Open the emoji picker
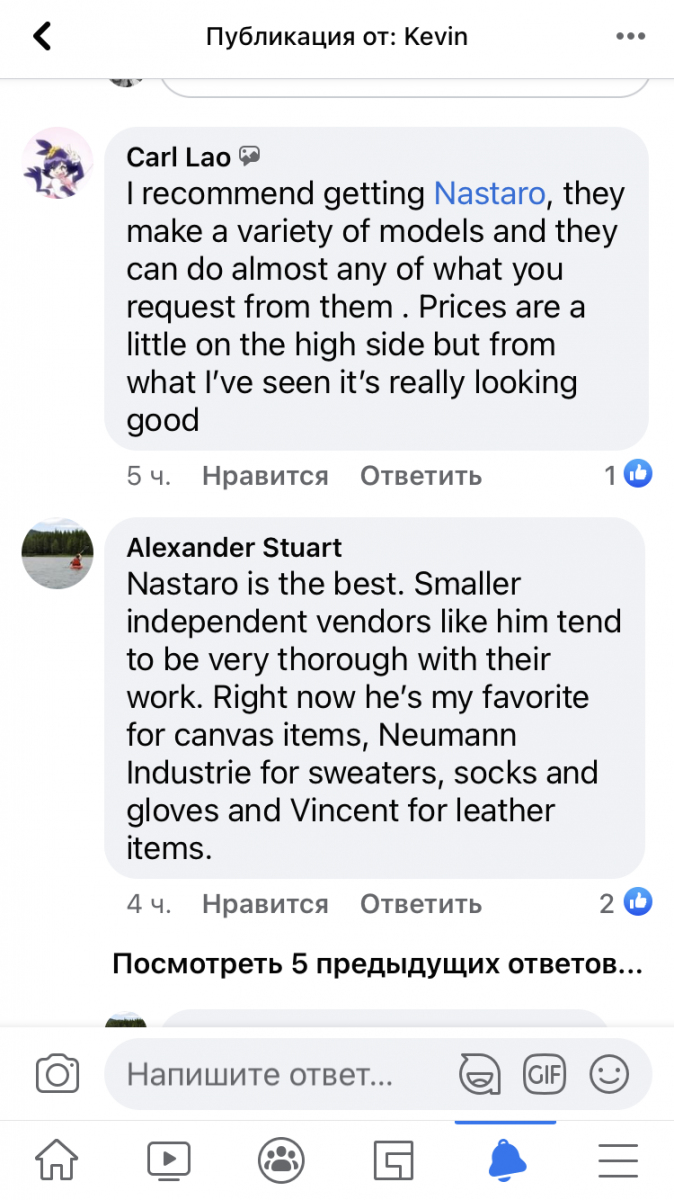Screen dimensions: 674x1200 (x=609, y=1075)
